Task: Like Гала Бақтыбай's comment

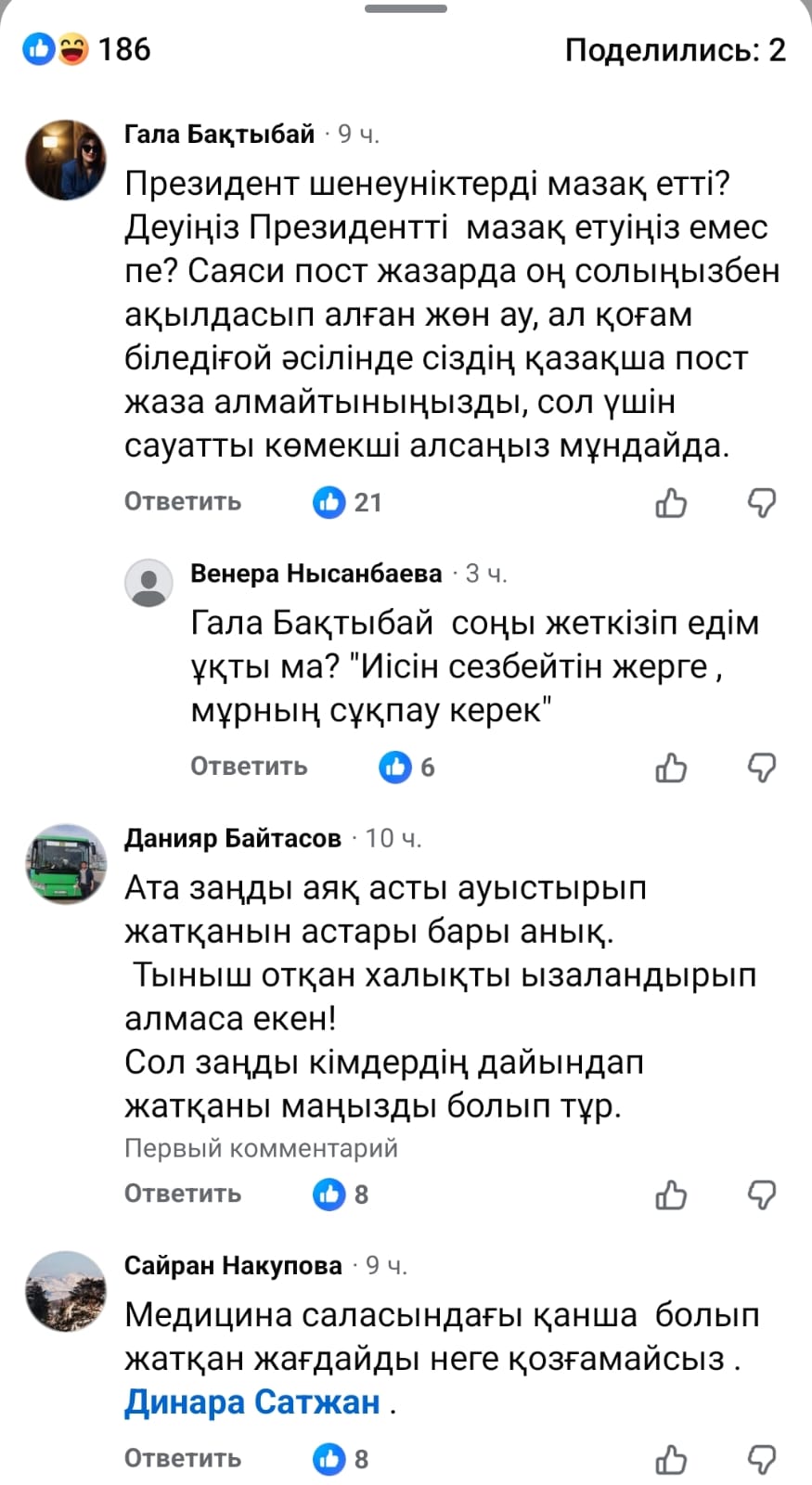Action: click(x=671, y=503)
